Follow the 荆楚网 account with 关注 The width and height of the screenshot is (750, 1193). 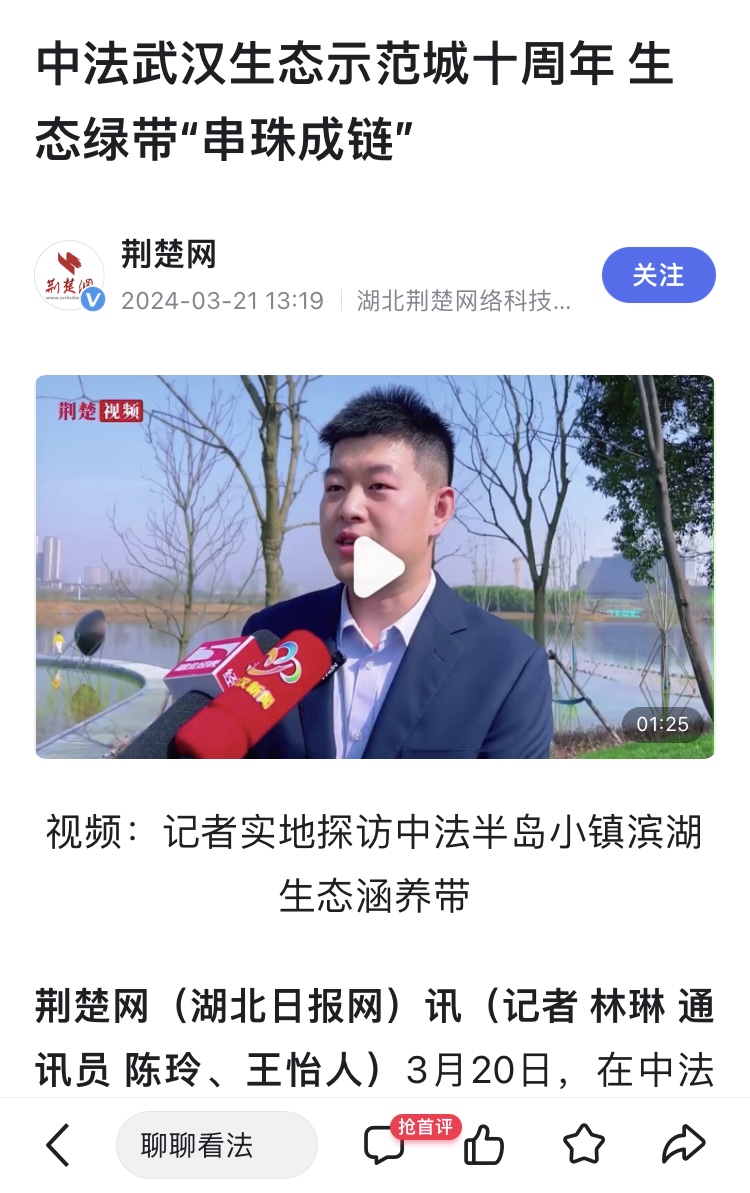pos(658,275)
